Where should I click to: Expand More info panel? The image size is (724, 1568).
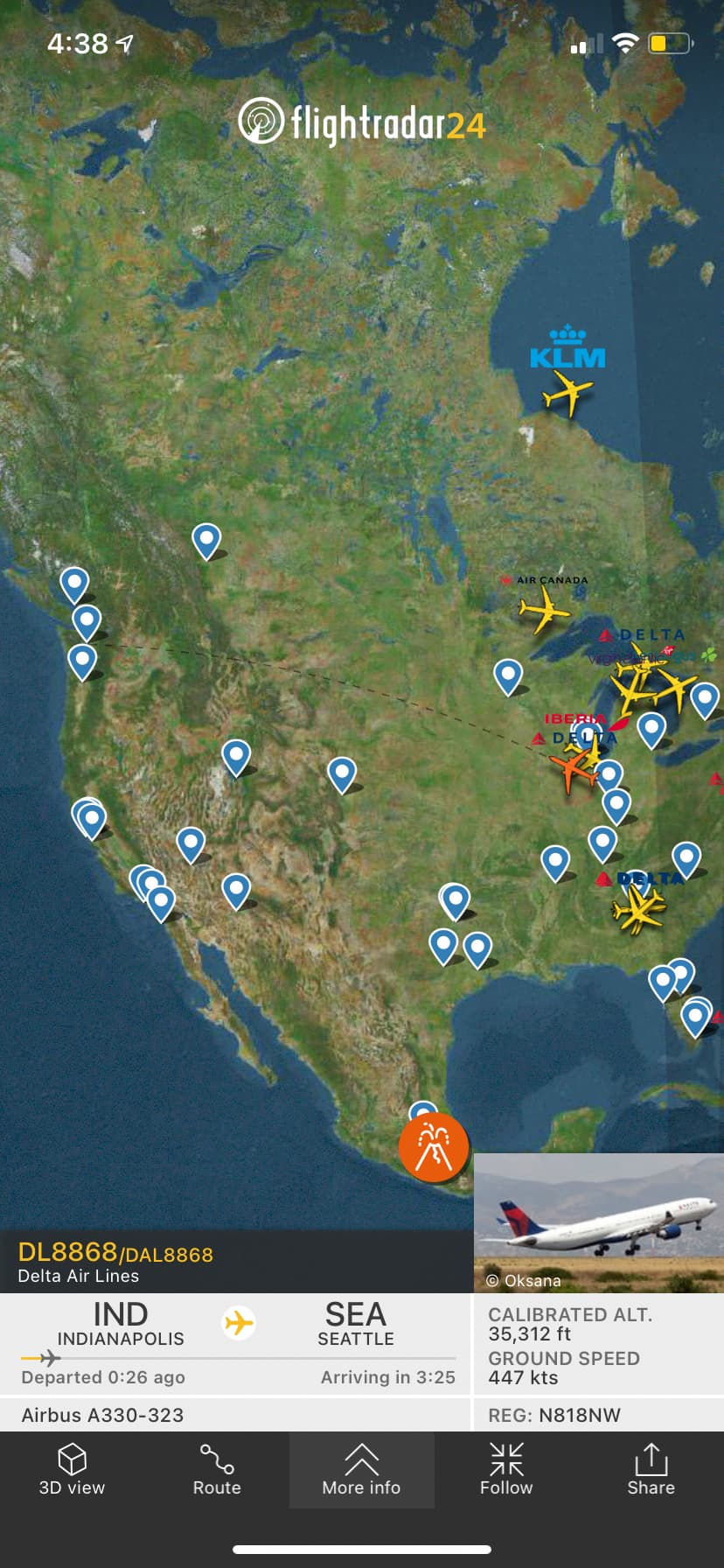(x=361, y=1469)
